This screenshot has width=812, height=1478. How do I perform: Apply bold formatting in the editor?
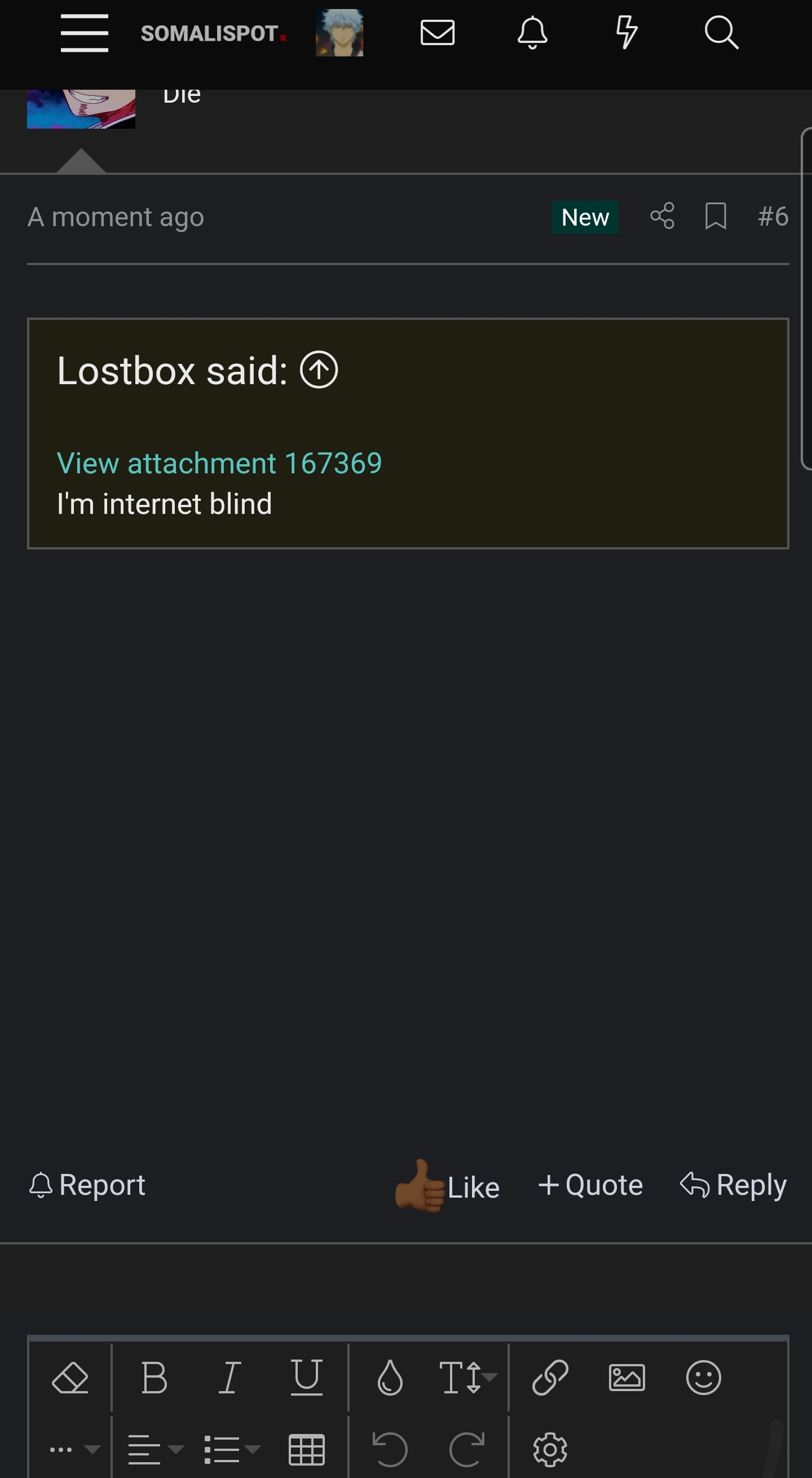(x=154, y=1378)
